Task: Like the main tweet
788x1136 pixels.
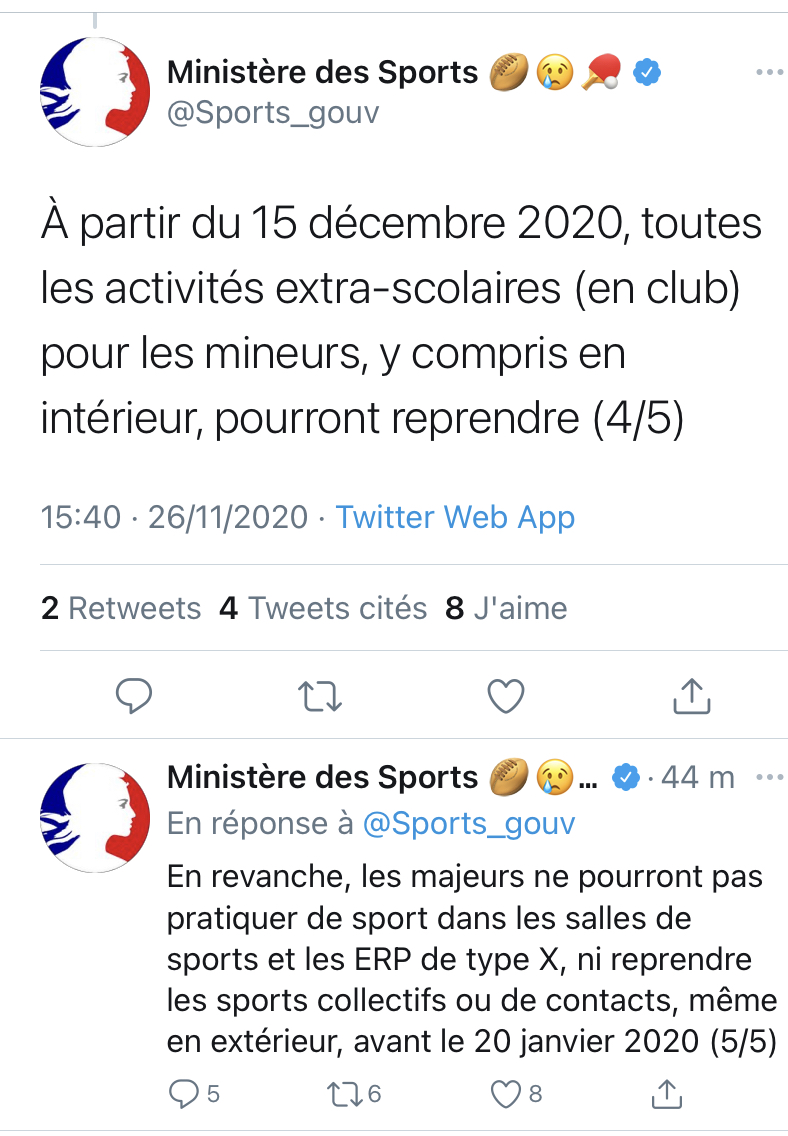Action: click(506, 695)
